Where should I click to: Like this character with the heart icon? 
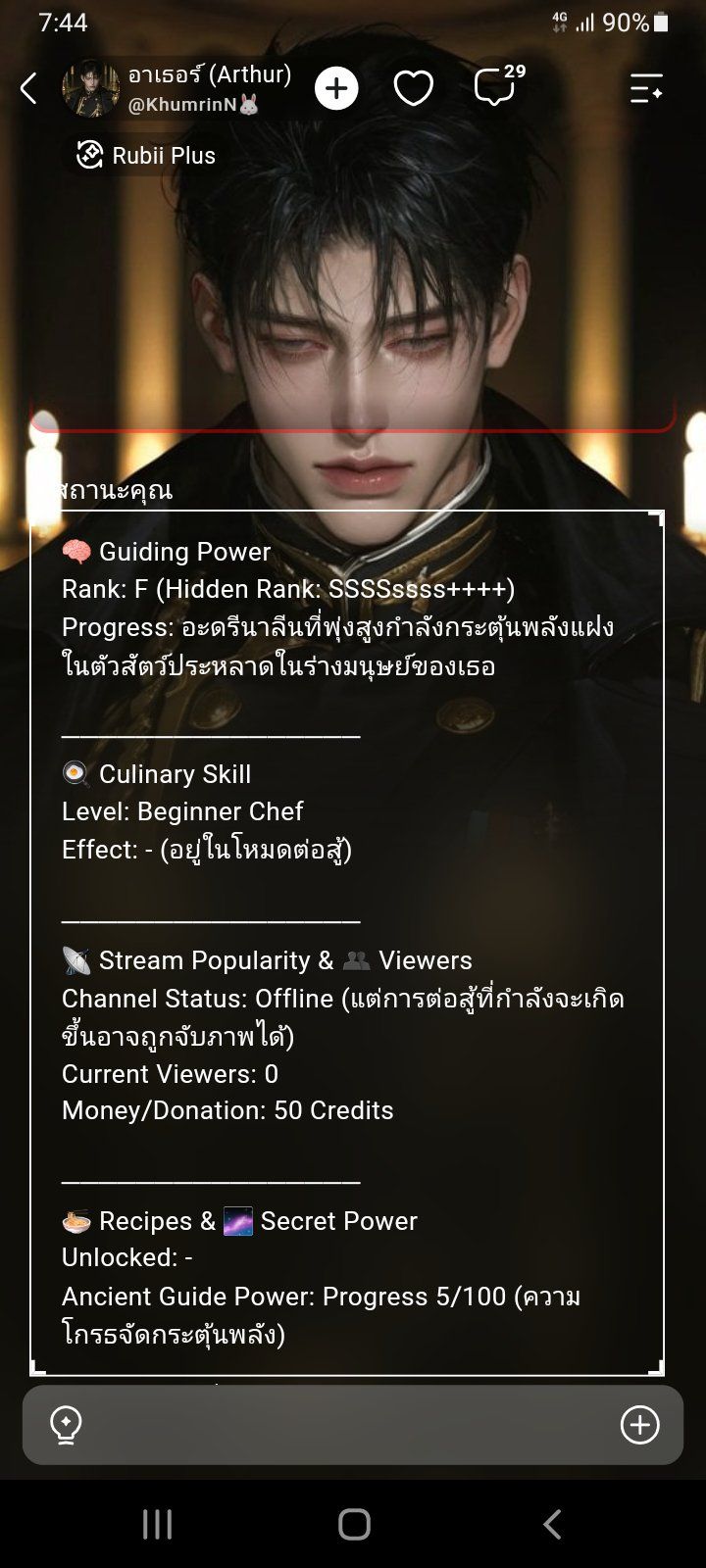(x=414, y=89)
